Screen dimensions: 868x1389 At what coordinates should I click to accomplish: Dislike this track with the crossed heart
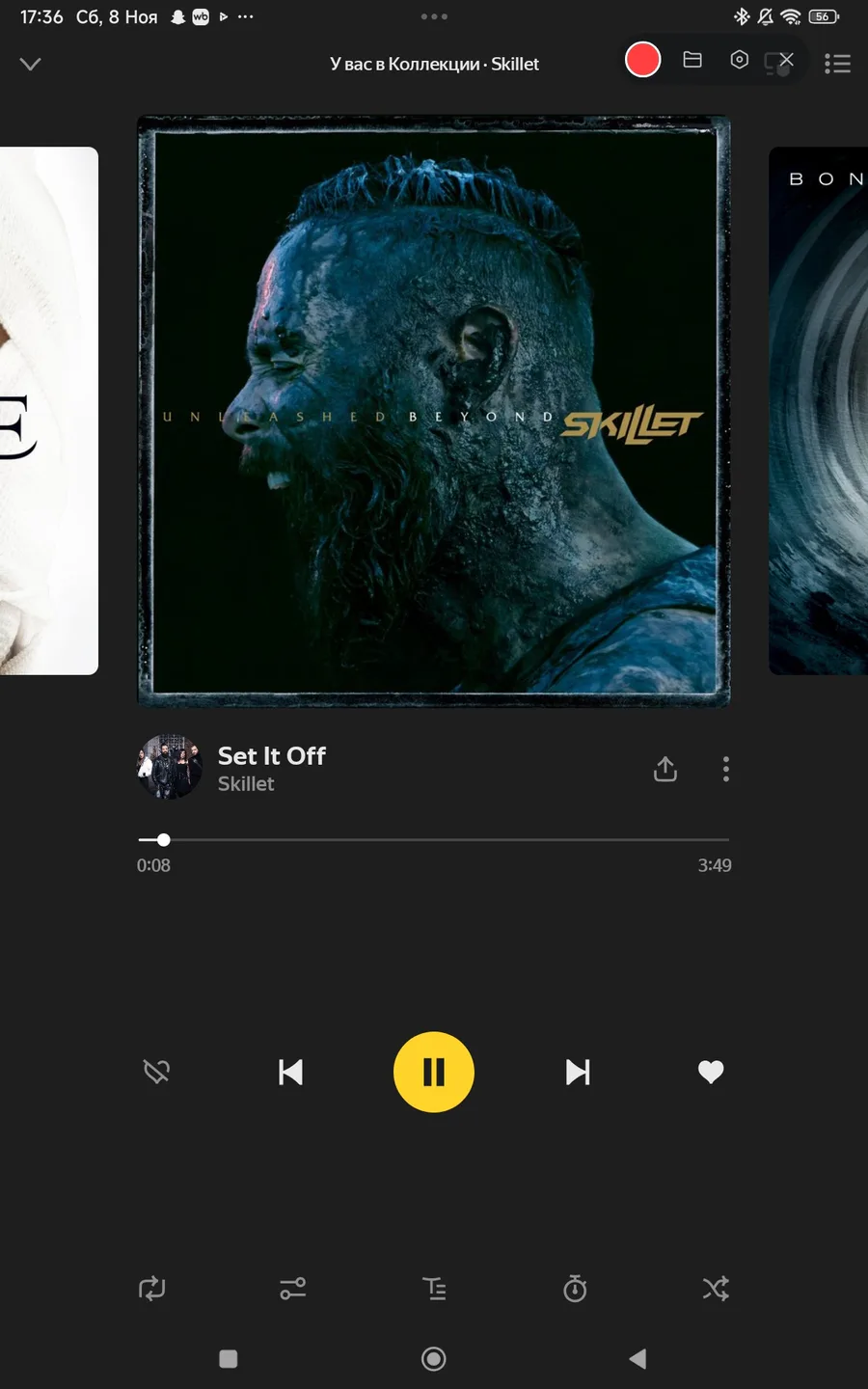[156, 1072]
